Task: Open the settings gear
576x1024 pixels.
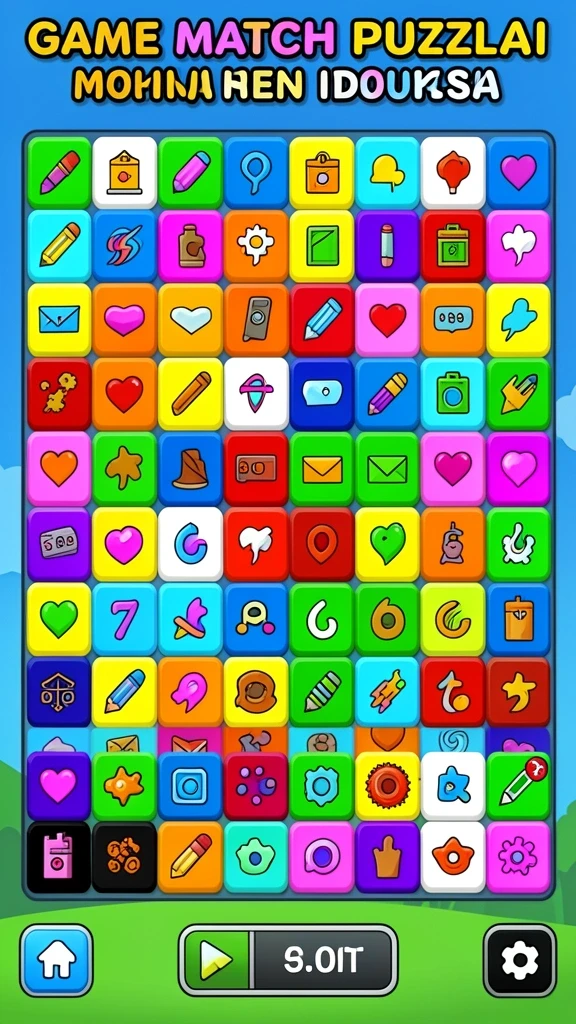Action: point(520,961)
